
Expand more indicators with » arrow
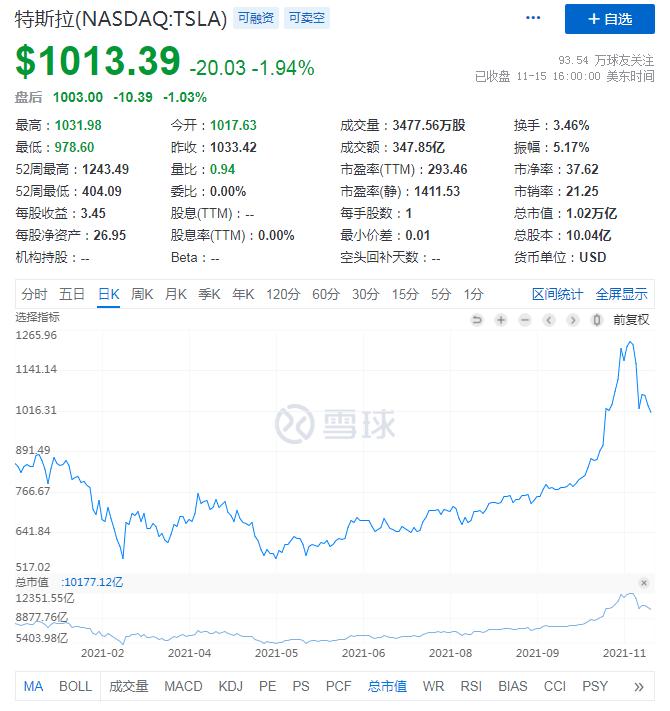coord(638,686)
